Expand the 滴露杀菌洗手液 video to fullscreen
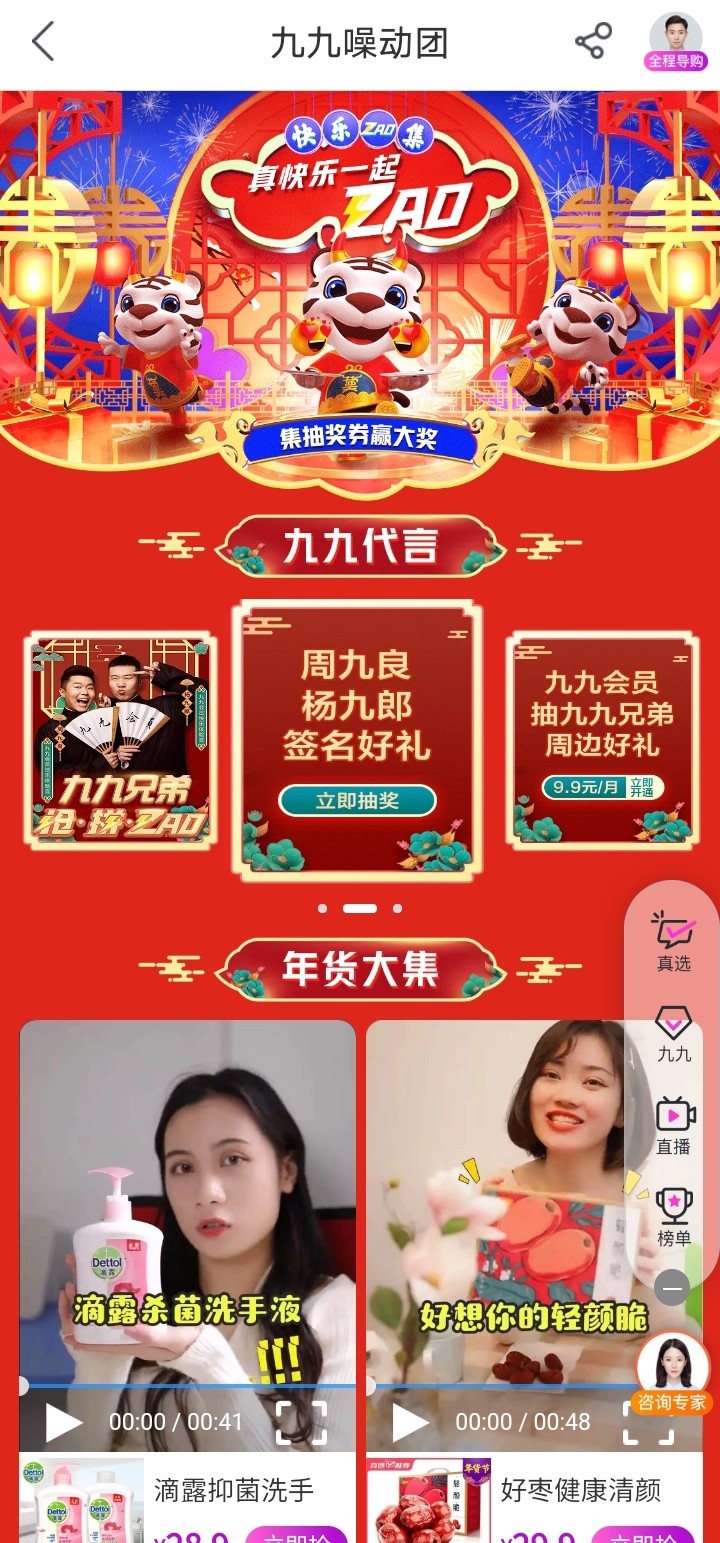720x1543 pixels. click(x=301, y=1422)
